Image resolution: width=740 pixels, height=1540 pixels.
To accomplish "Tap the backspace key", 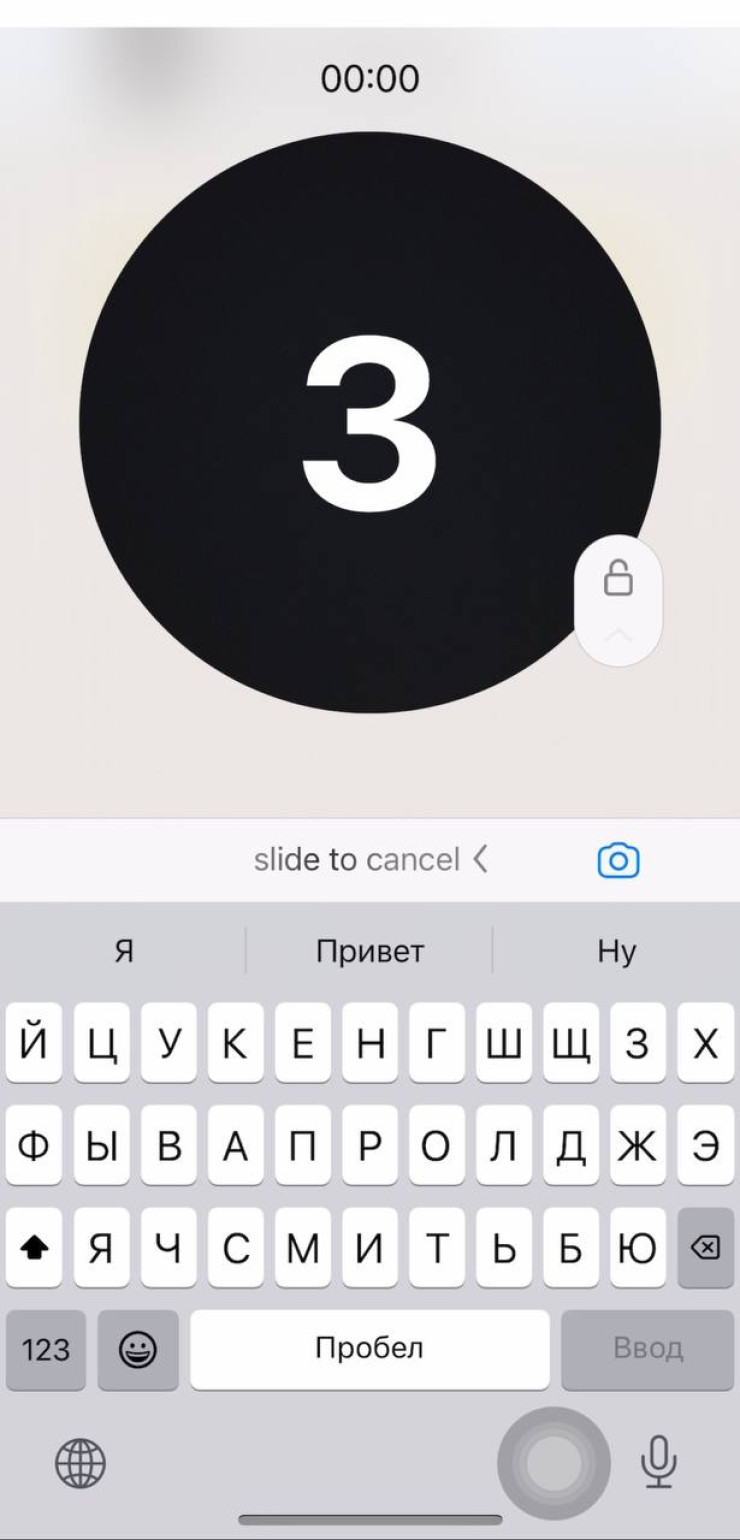I will tap(705, 1248).
